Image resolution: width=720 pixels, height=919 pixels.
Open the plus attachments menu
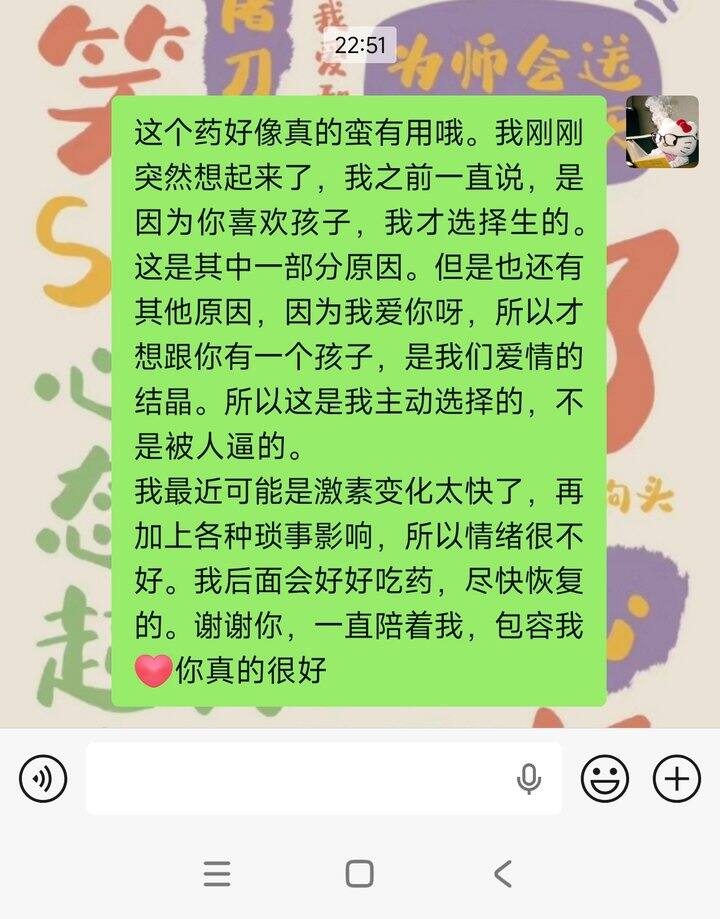tap(677, 779)
